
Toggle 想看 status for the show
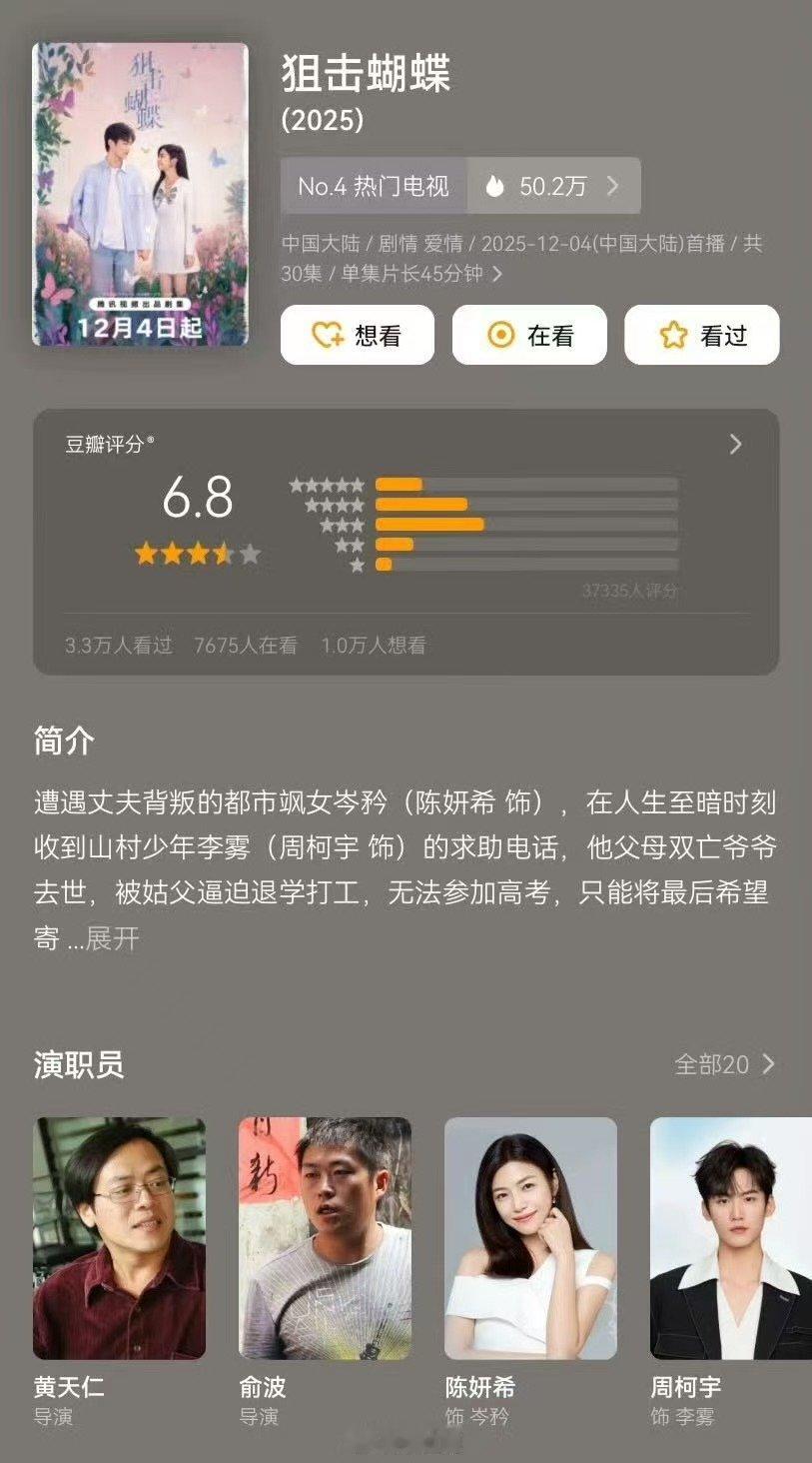357,335
